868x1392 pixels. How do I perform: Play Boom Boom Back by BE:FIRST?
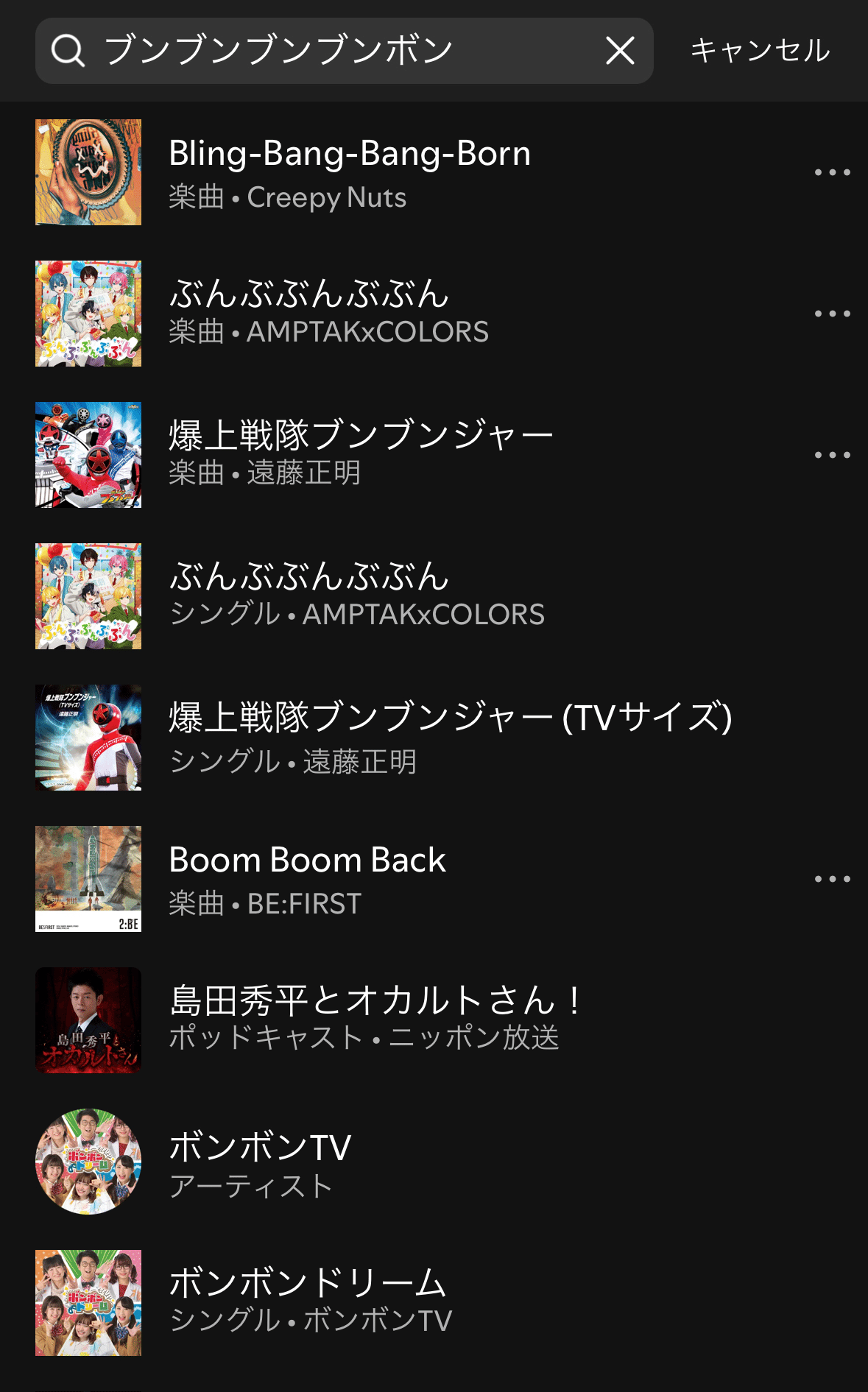tap(307, 879)
